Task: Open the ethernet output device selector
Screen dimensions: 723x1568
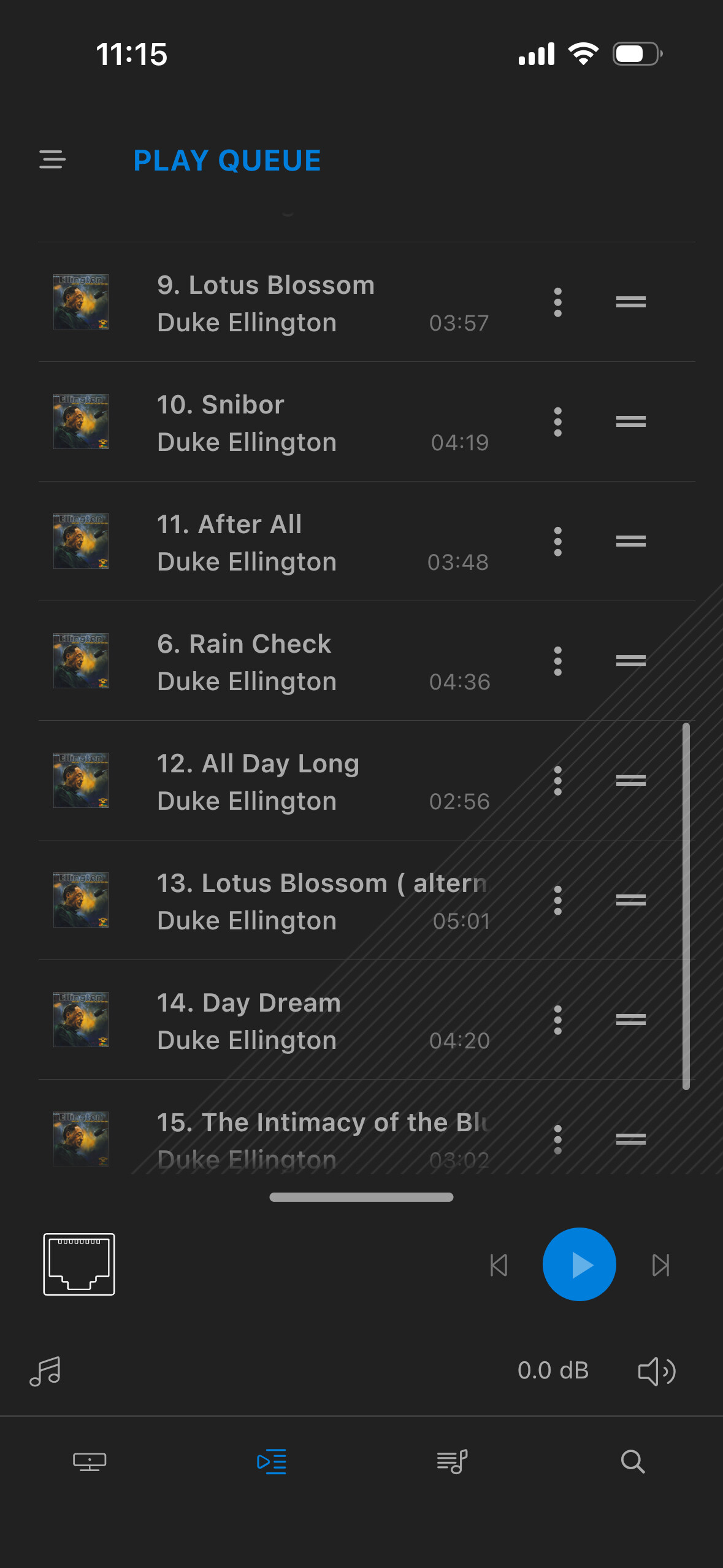Action: 79,1264
